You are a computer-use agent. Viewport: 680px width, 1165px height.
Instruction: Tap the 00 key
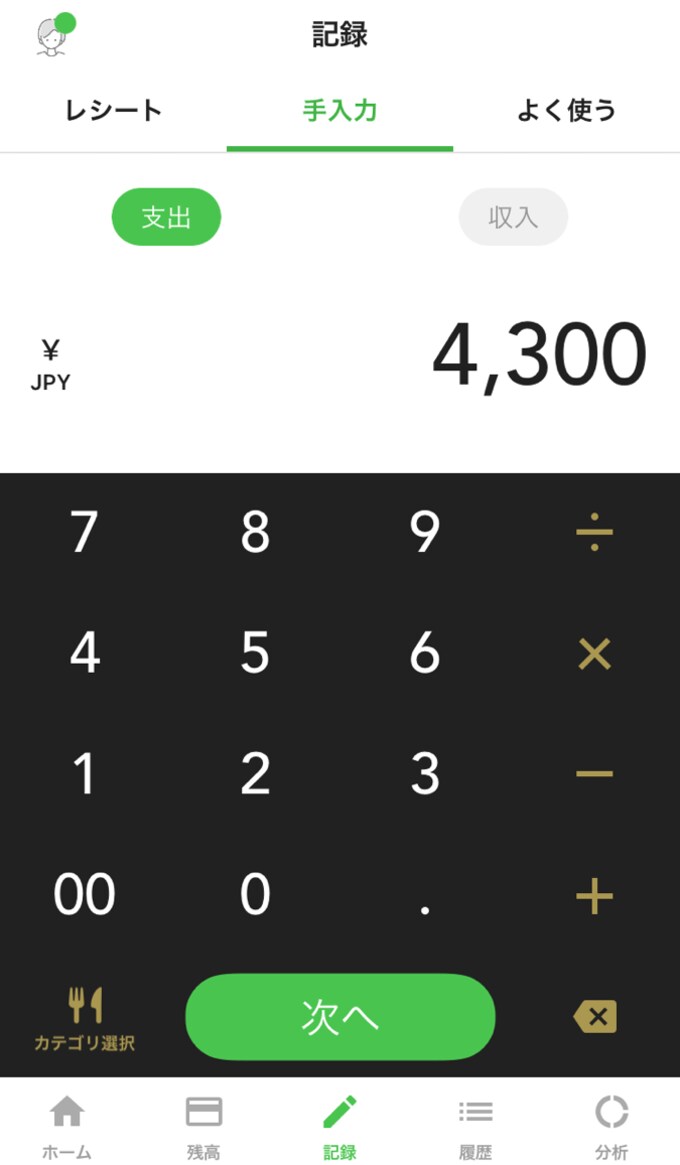pos(84,895)
